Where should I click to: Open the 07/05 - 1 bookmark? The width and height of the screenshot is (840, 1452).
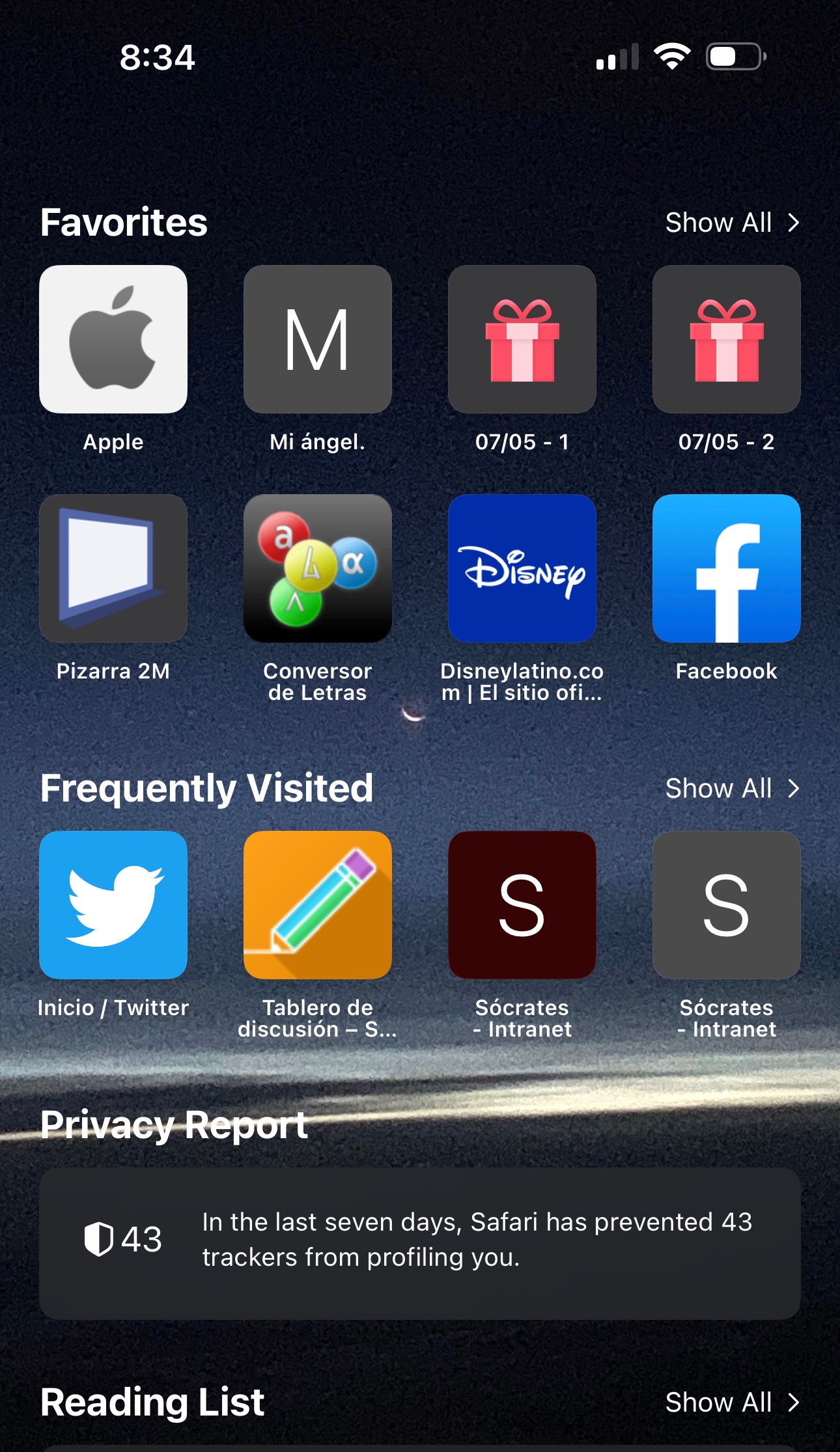[522, 339]
